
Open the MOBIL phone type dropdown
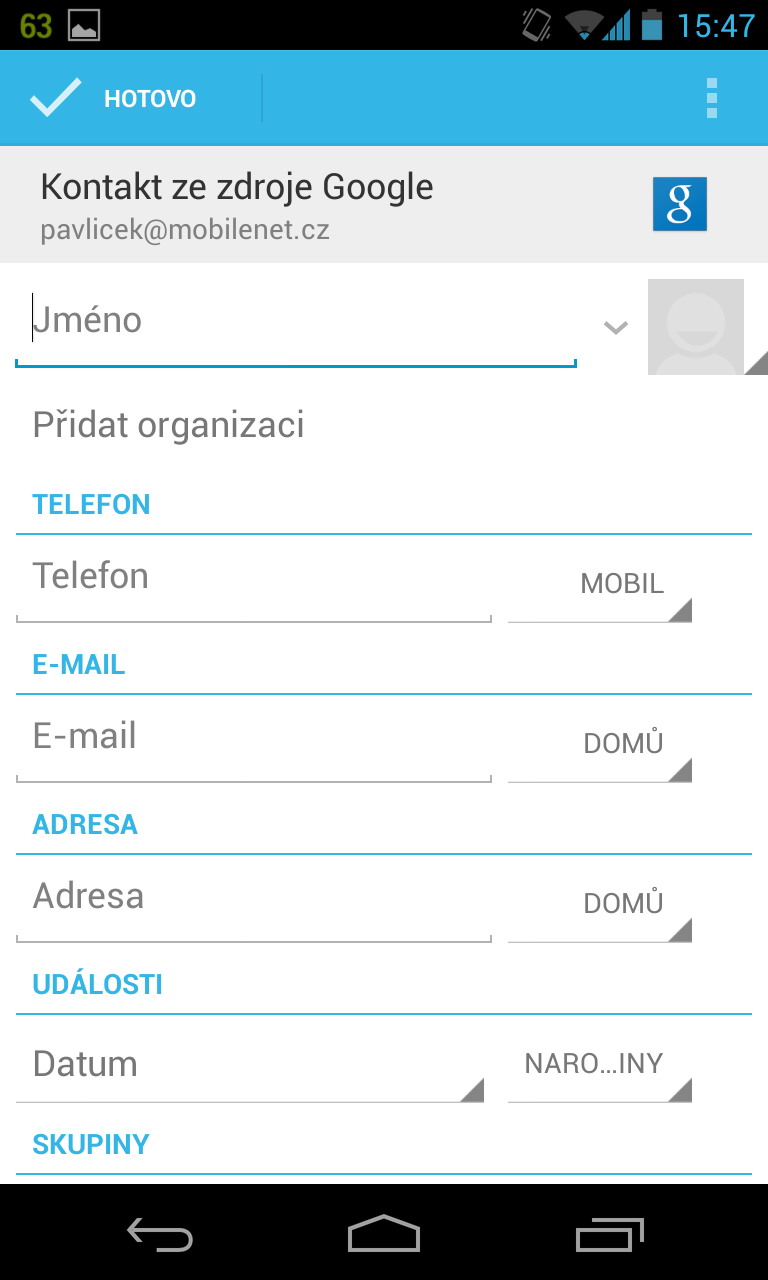tap(622, 584)
